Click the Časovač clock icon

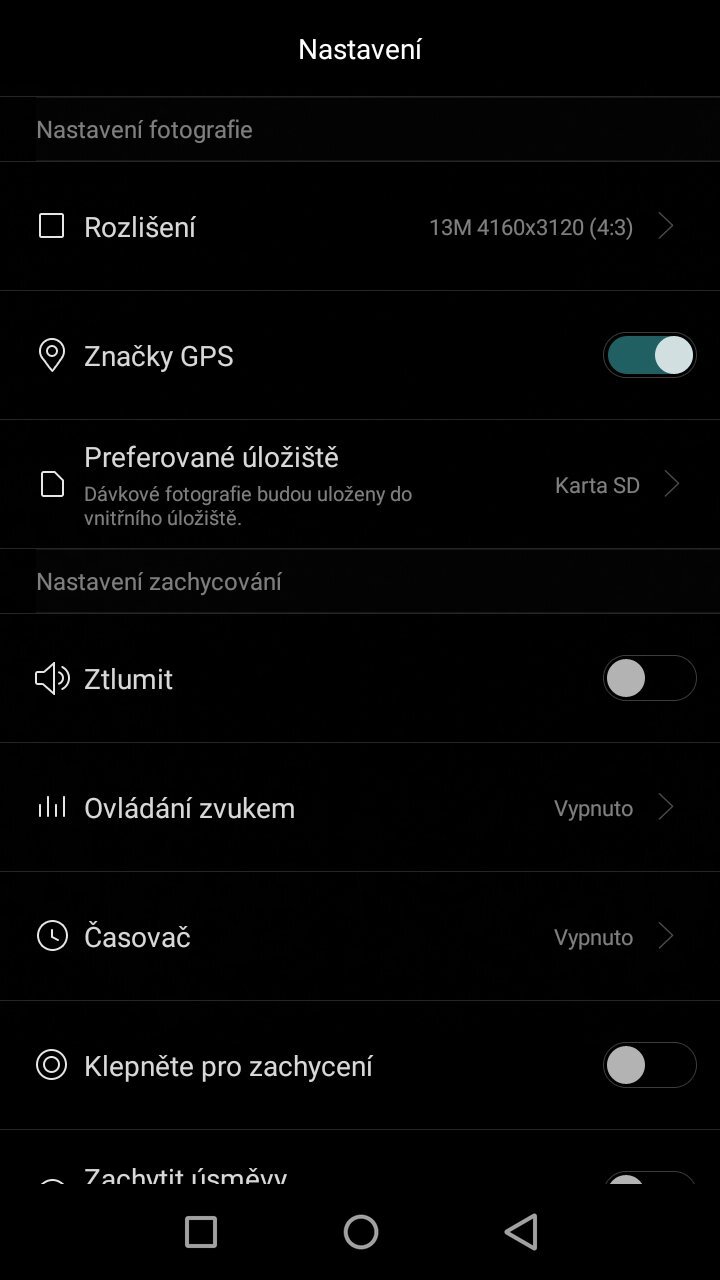(52, 936)
